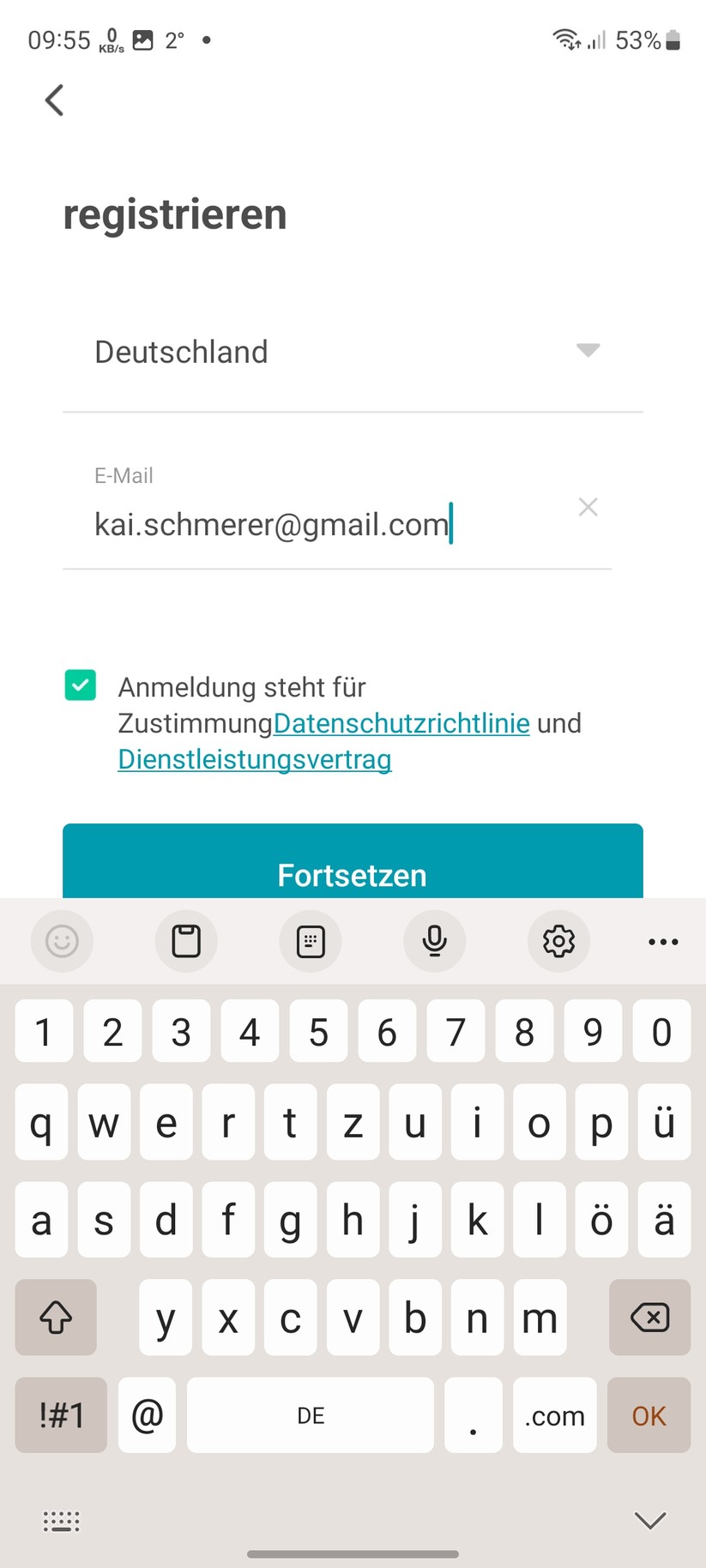The image size is (706, 1568).
Task: Tap the backspace key
Action: pyautogui.click(x=649, y=1318)
